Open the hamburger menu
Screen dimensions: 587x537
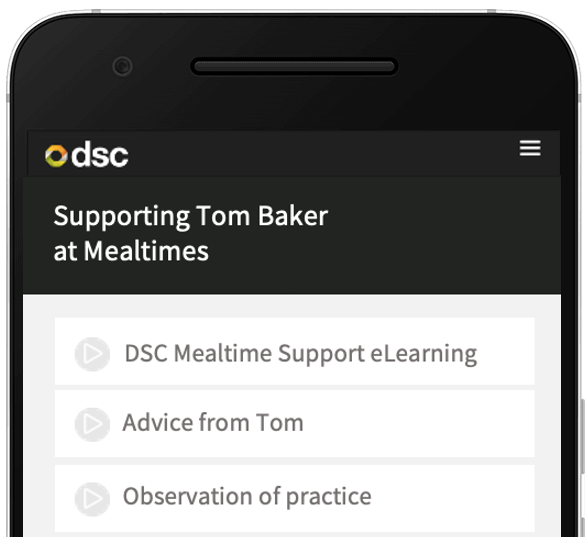[x=530, y=148]
